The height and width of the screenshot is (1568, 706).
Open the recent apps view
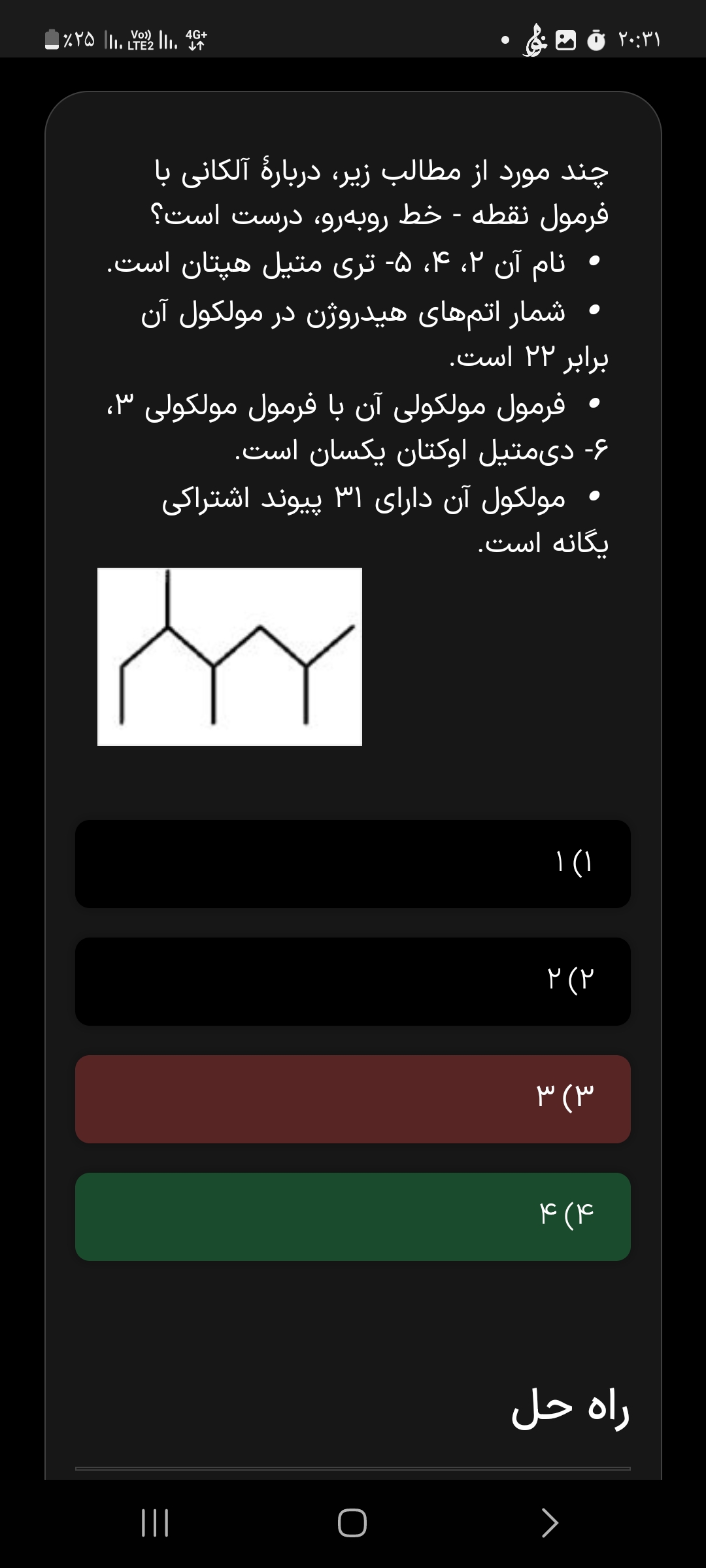click(x=155, y=1523)
